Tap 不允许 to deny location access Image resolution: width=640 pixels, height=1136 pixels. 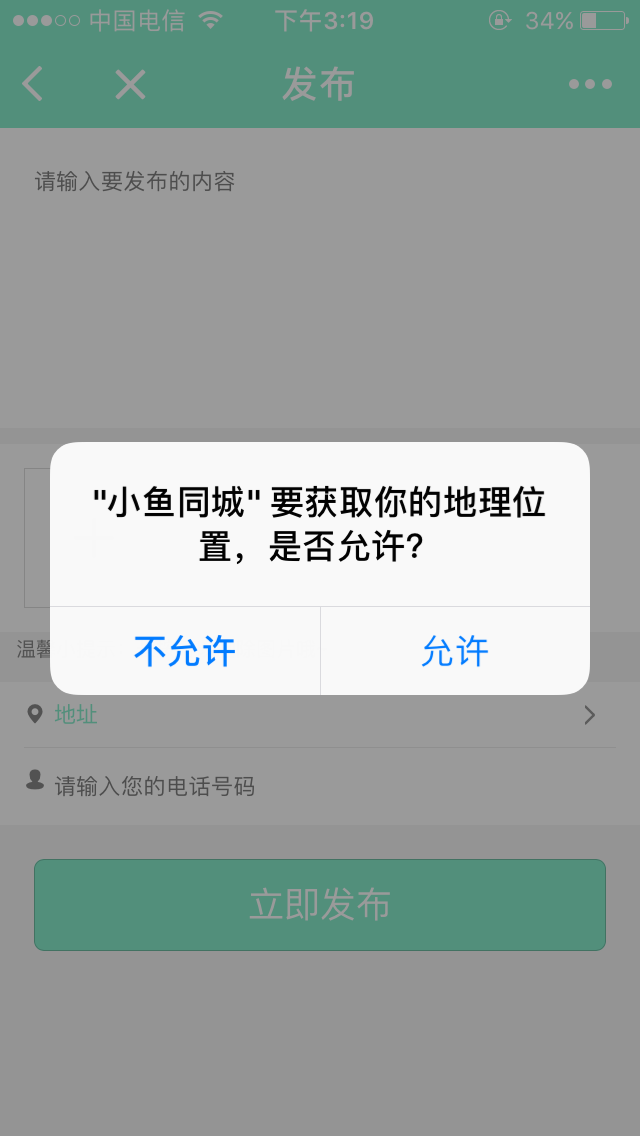[x=185, y=651]
